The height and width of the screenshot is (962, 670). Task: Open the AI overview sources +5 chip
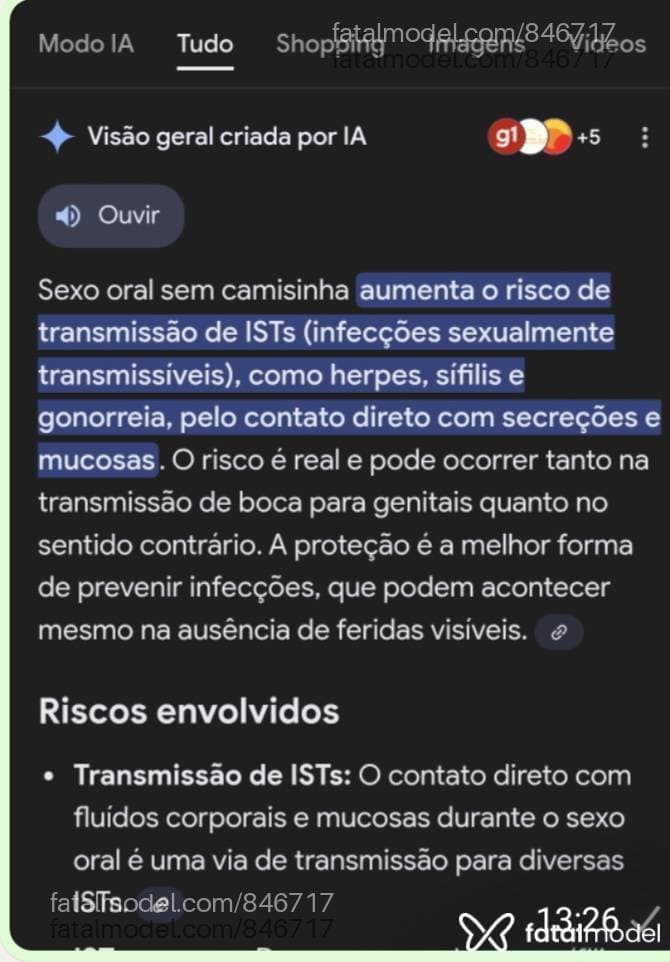544,136
